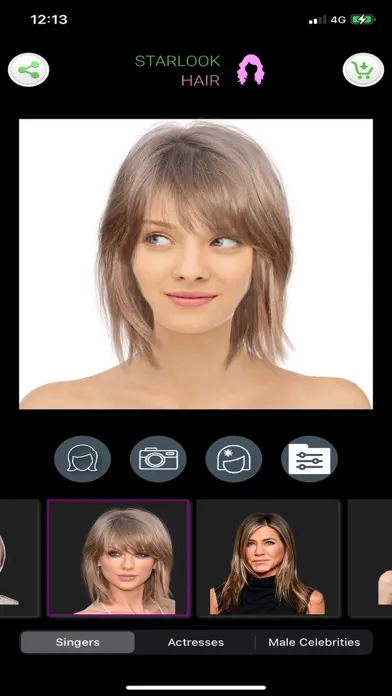The image size is (392, 696).
Task: Take a photo with the camera icon
Action: (x=158, y=459)
